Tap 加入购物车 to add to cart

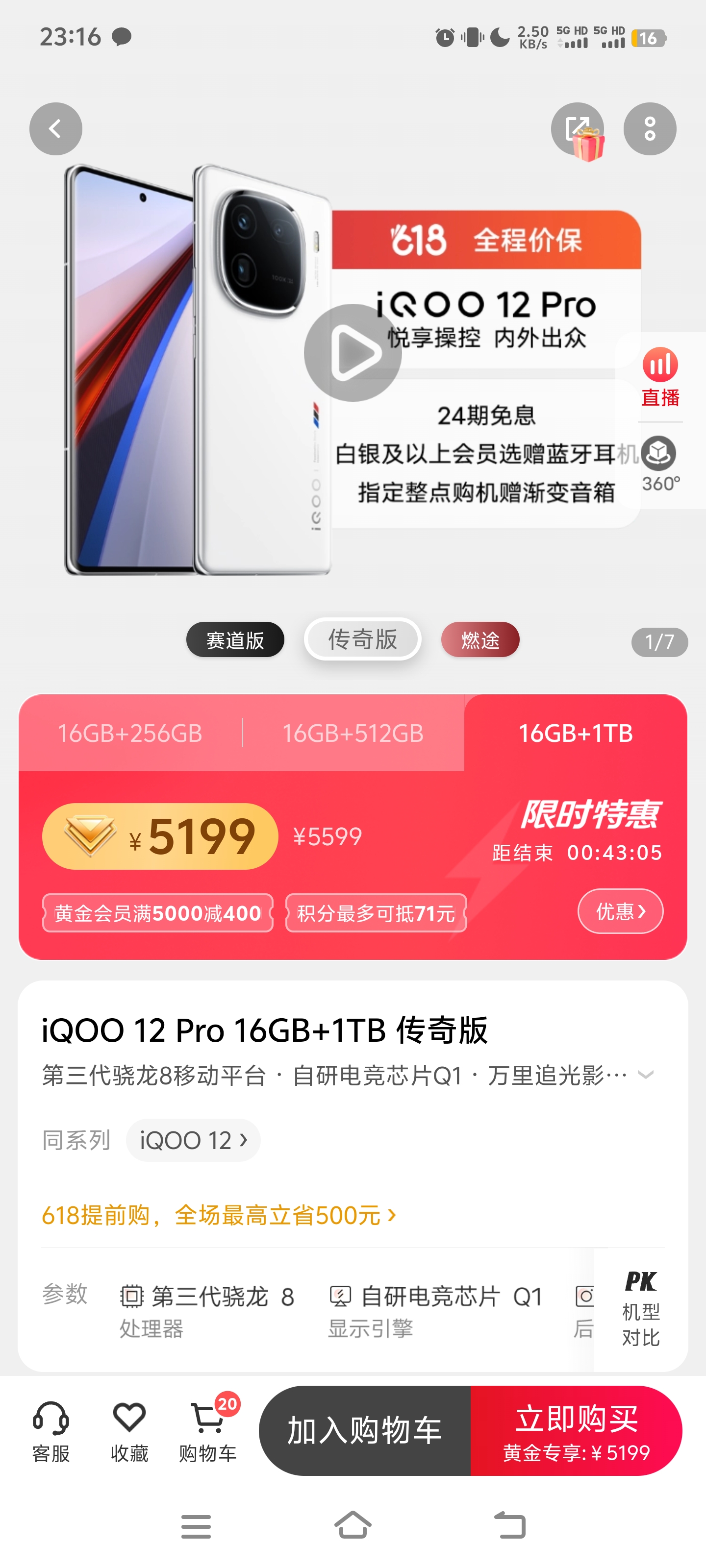click(x=364, y=1430)
